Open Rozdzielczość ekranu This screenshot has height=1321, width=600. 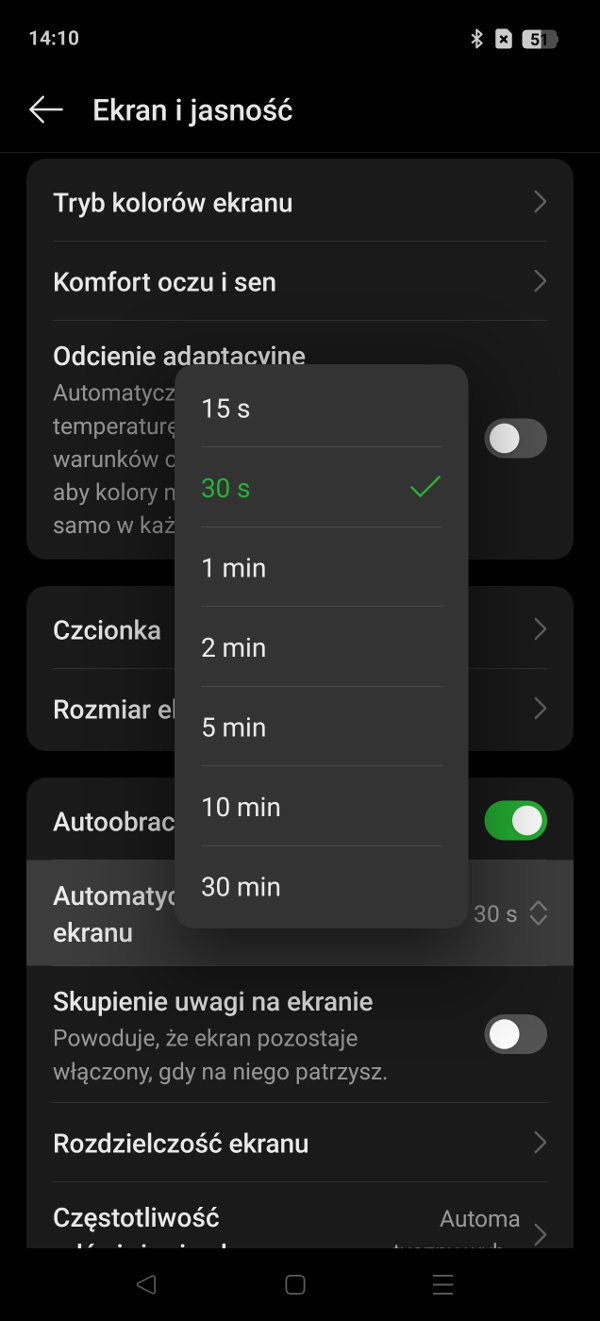click(300, 1143)
